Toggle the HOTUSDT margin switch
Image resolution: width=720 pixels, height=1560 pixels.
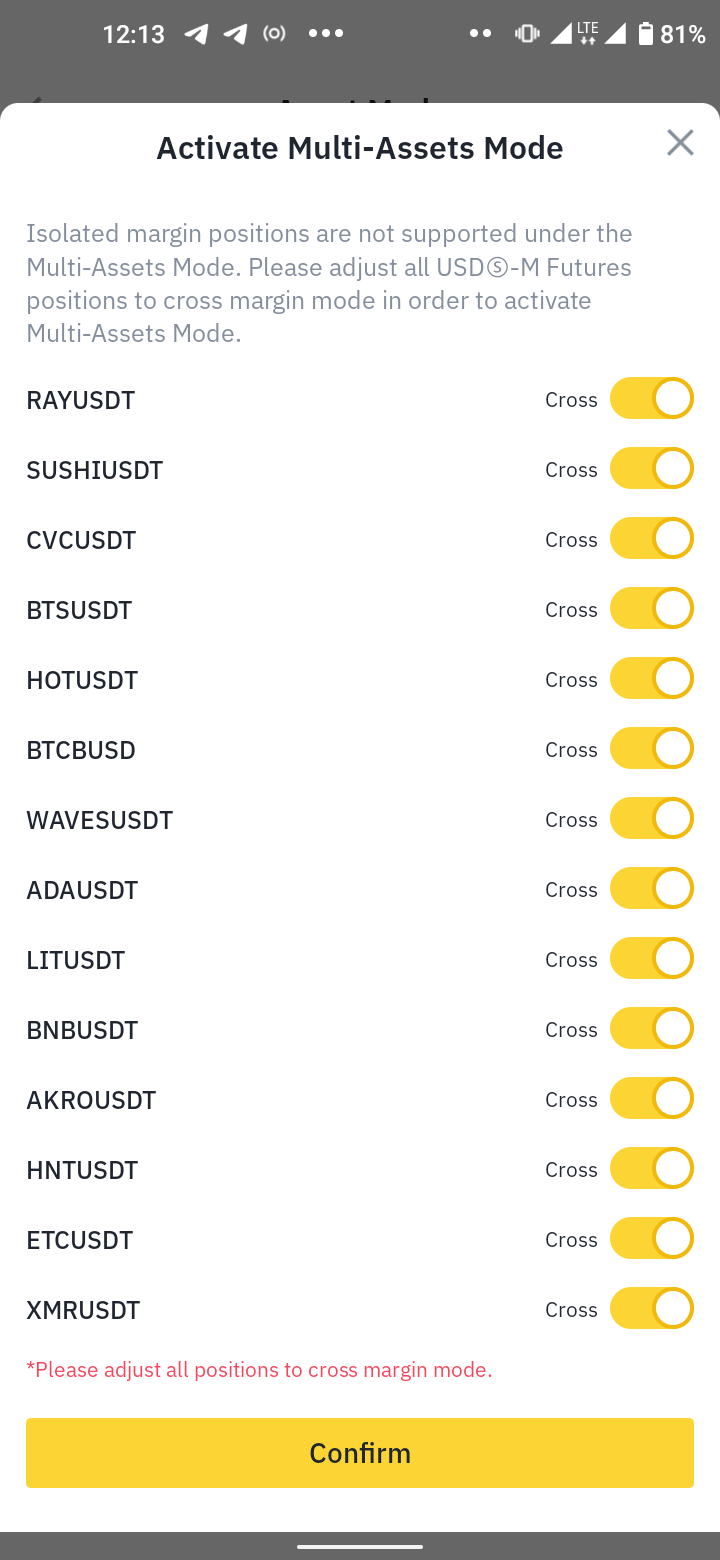click(x=652, y=678)
